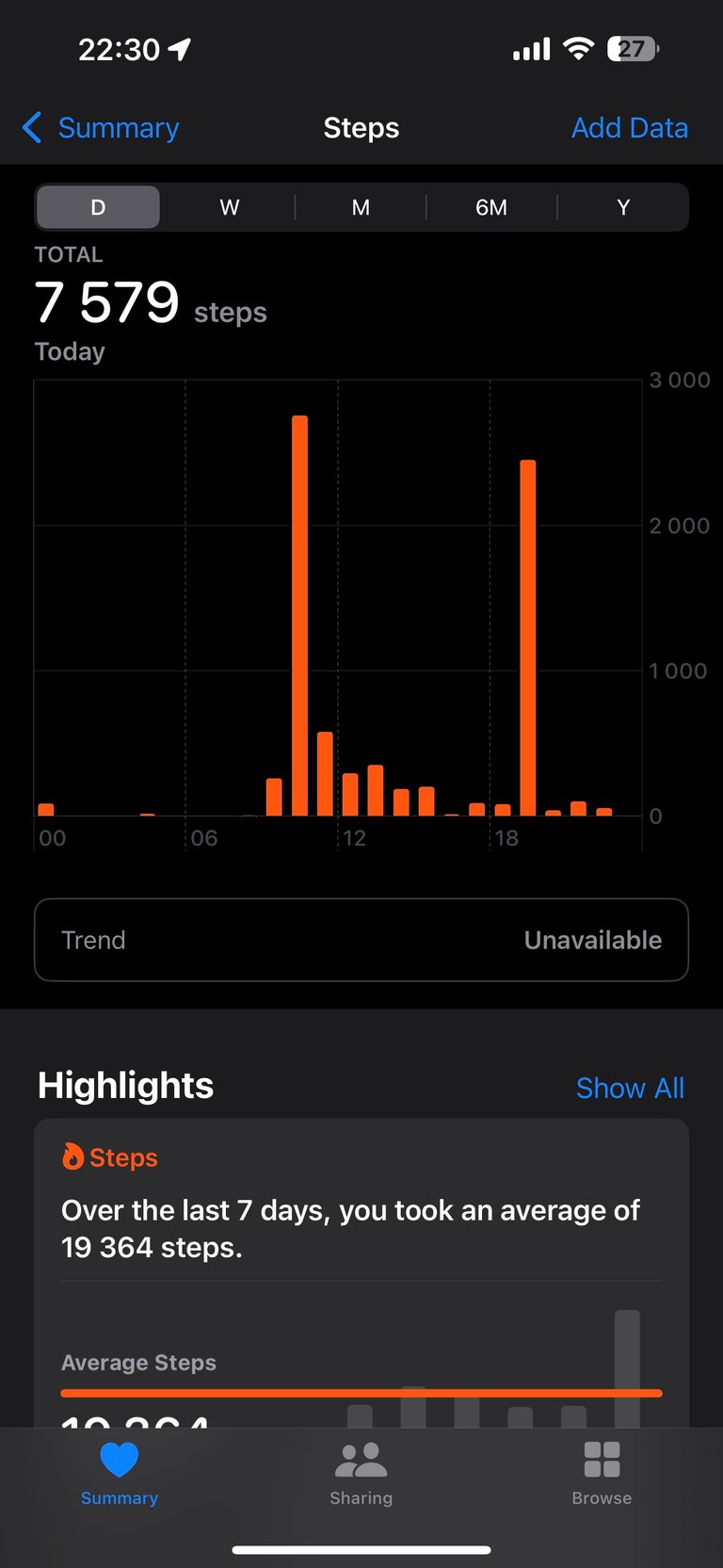Switch to the Browse tab
The height and width of the screenshot is (1568, 723).
pos(602,1474)
